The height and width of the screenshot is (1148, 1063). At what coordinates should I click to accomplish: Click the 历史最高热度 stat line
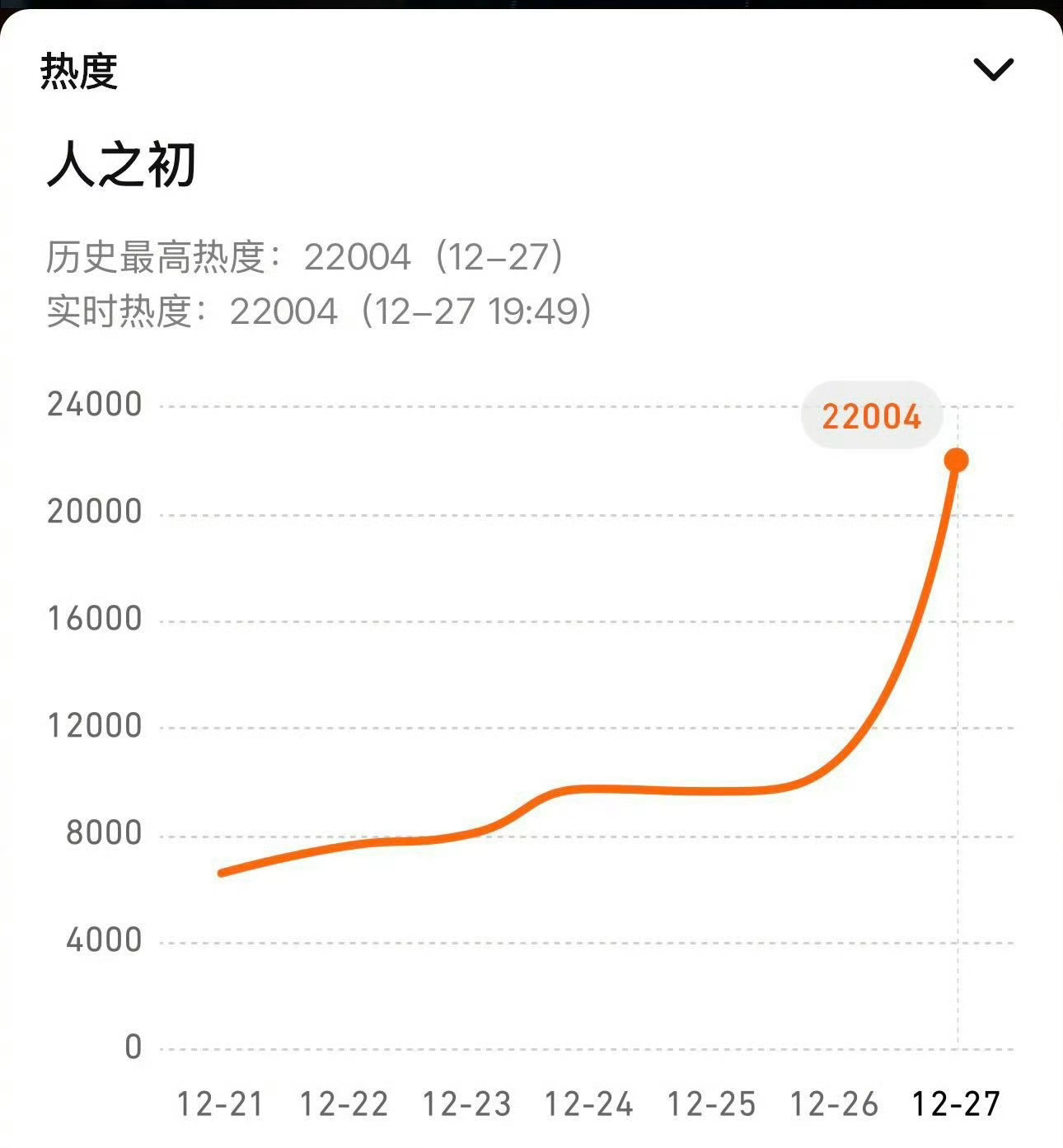tap(305, 255)
